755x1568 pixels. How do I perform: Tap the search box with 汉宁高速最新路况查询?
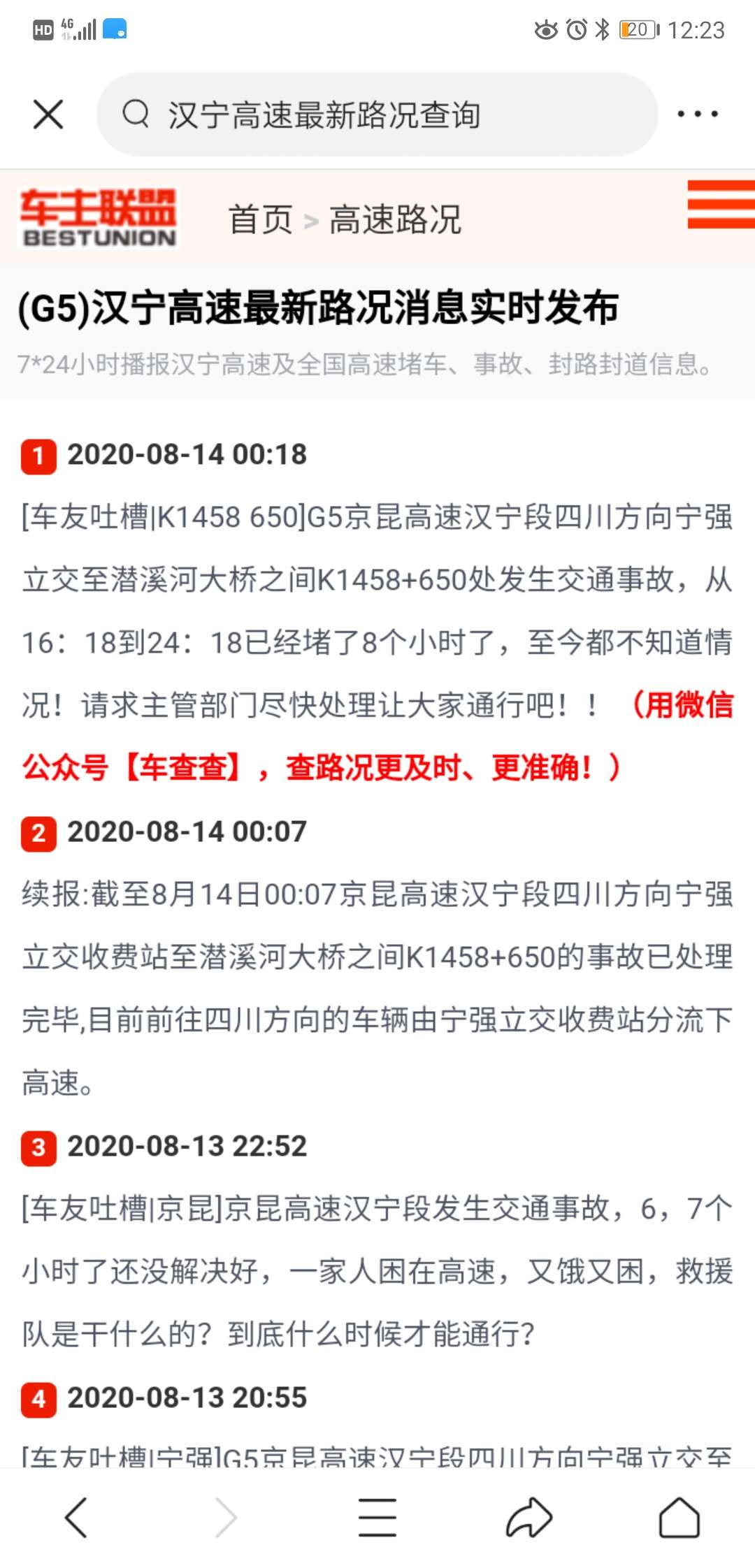coord(377,115)
